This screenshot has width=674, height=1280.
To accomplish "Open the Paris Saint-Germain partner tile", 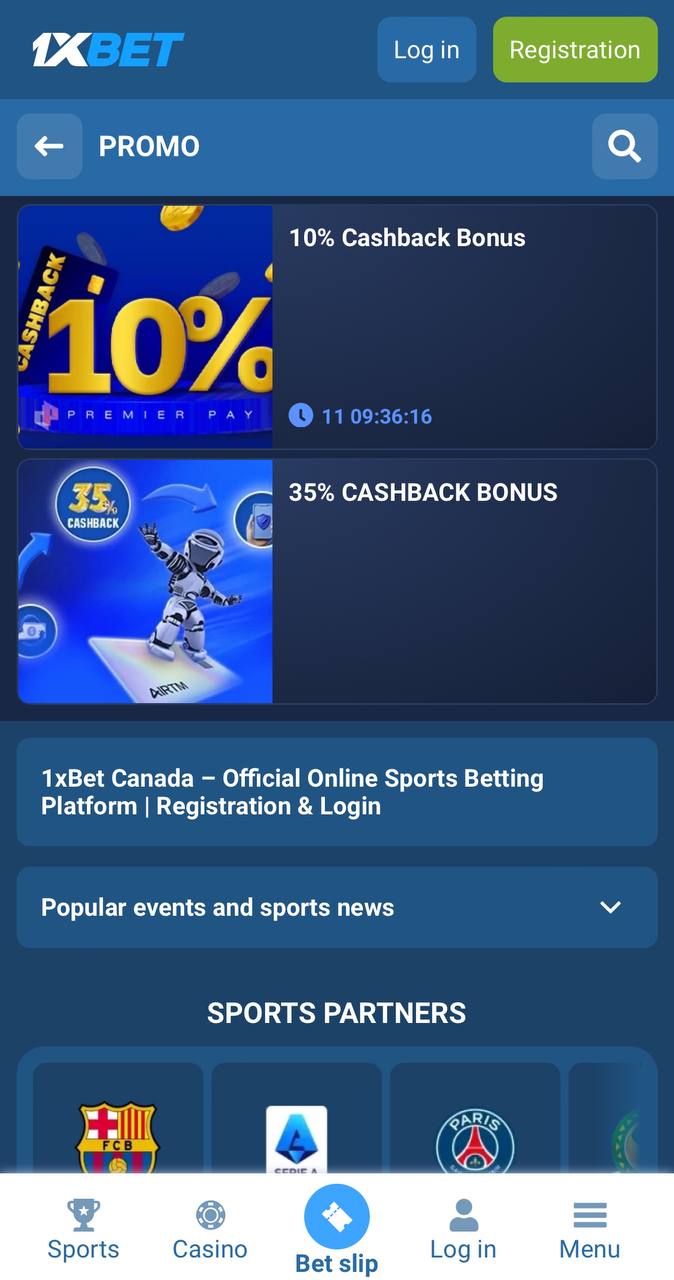I will 475,1118.
